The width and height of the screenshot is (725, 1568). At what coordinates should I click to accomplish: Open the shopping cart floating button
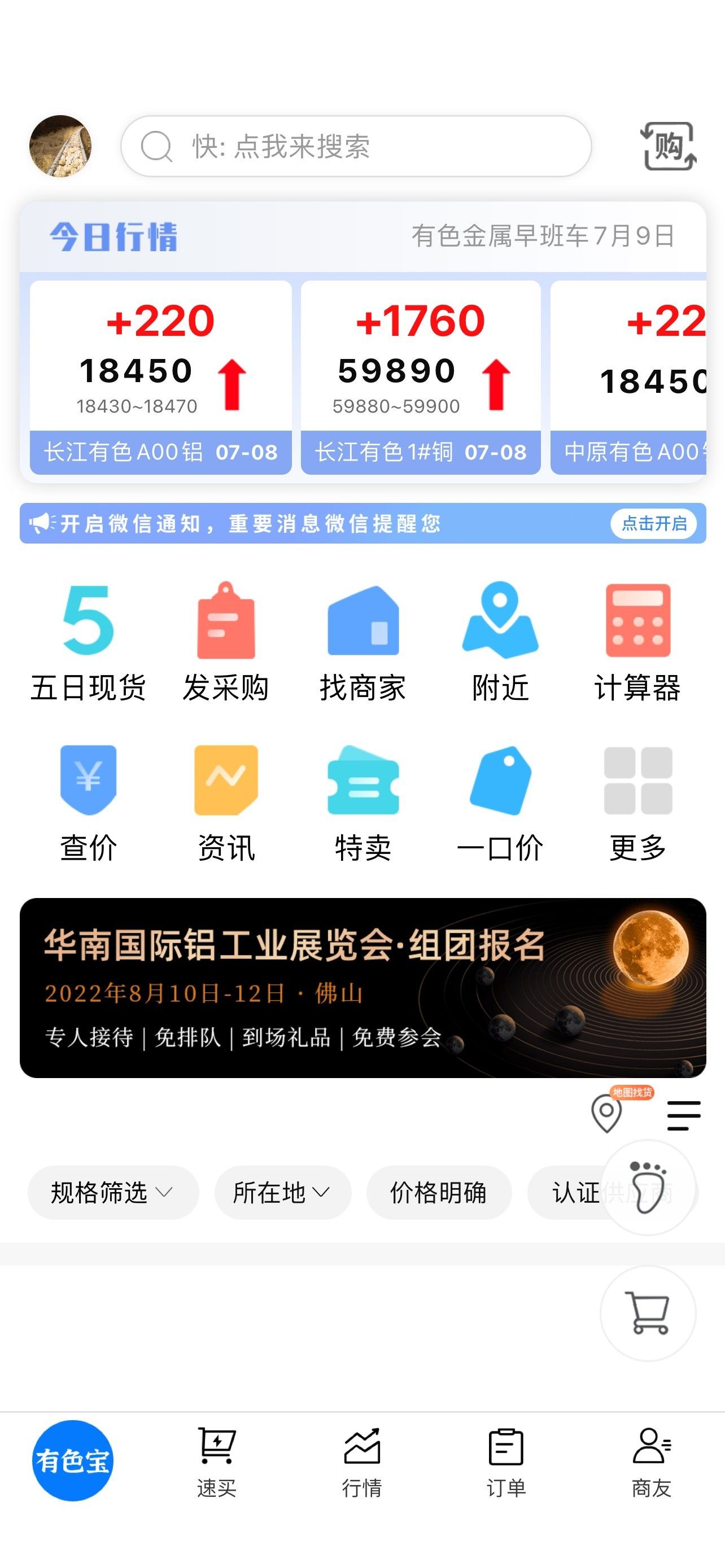point(648,1313)
